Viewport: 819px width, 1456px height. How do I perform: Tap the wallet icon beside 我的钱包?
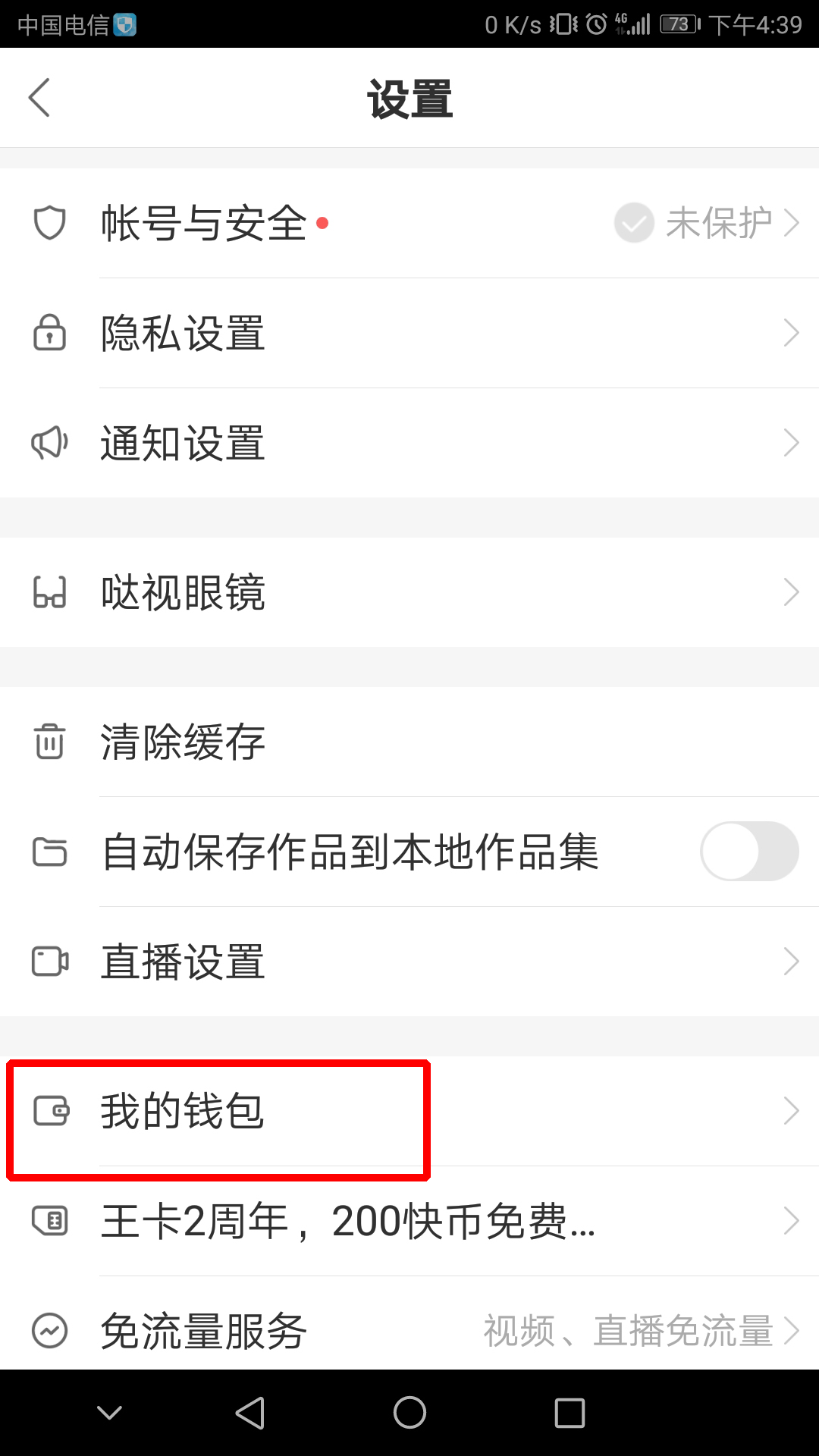50,1112
